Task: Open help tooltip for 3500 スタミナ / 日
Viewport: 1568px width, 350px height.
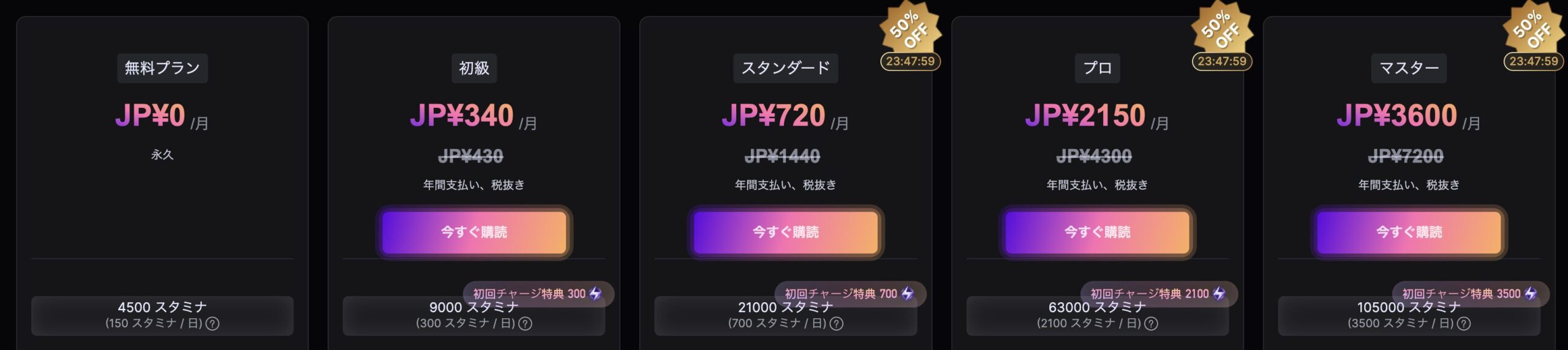Action: click(1463, 324)
